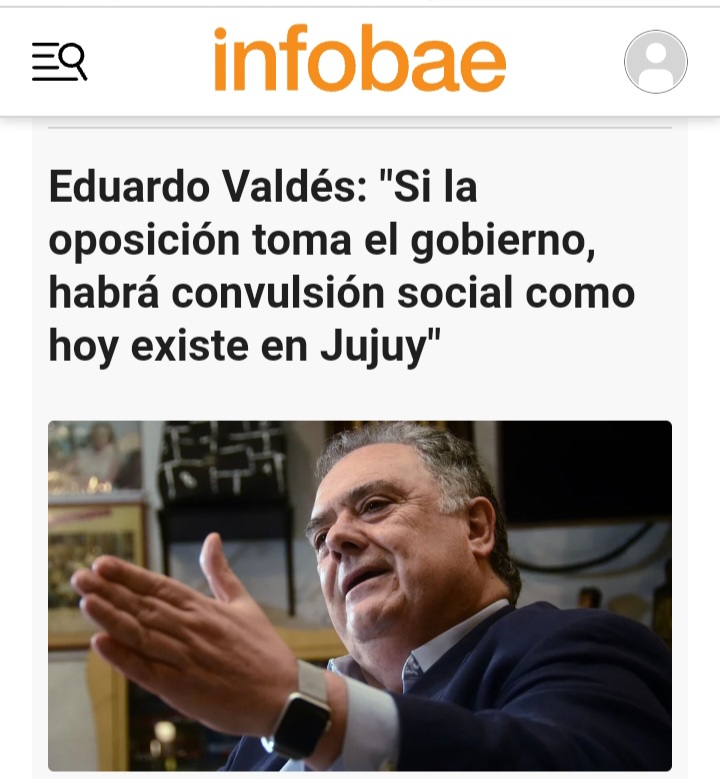The image size is (720, 779).
Task: Go to Infobae home via logo
Action: tap(359, 60)
